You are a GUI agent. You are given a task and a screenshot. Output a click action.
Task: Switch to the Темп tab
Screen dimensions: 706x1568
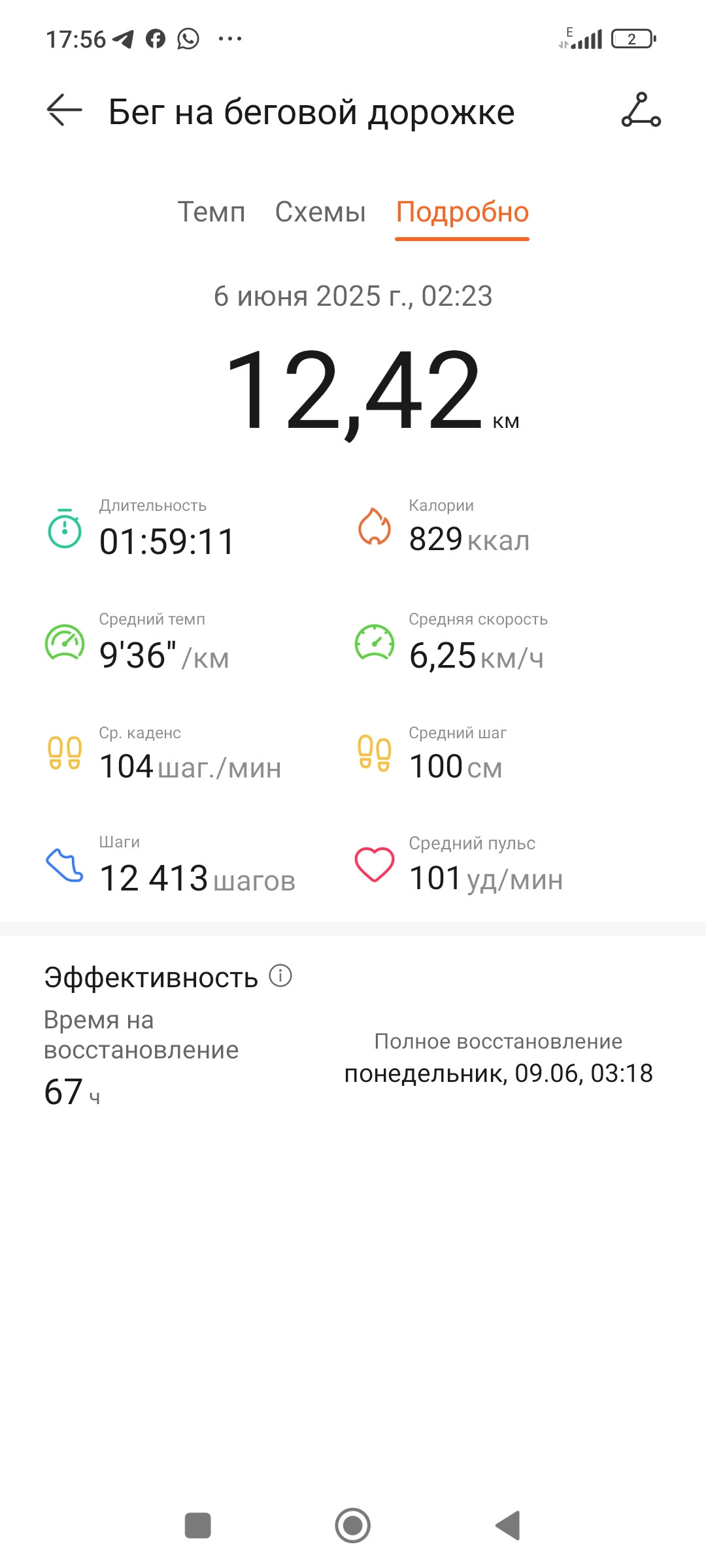coord(211,212)
